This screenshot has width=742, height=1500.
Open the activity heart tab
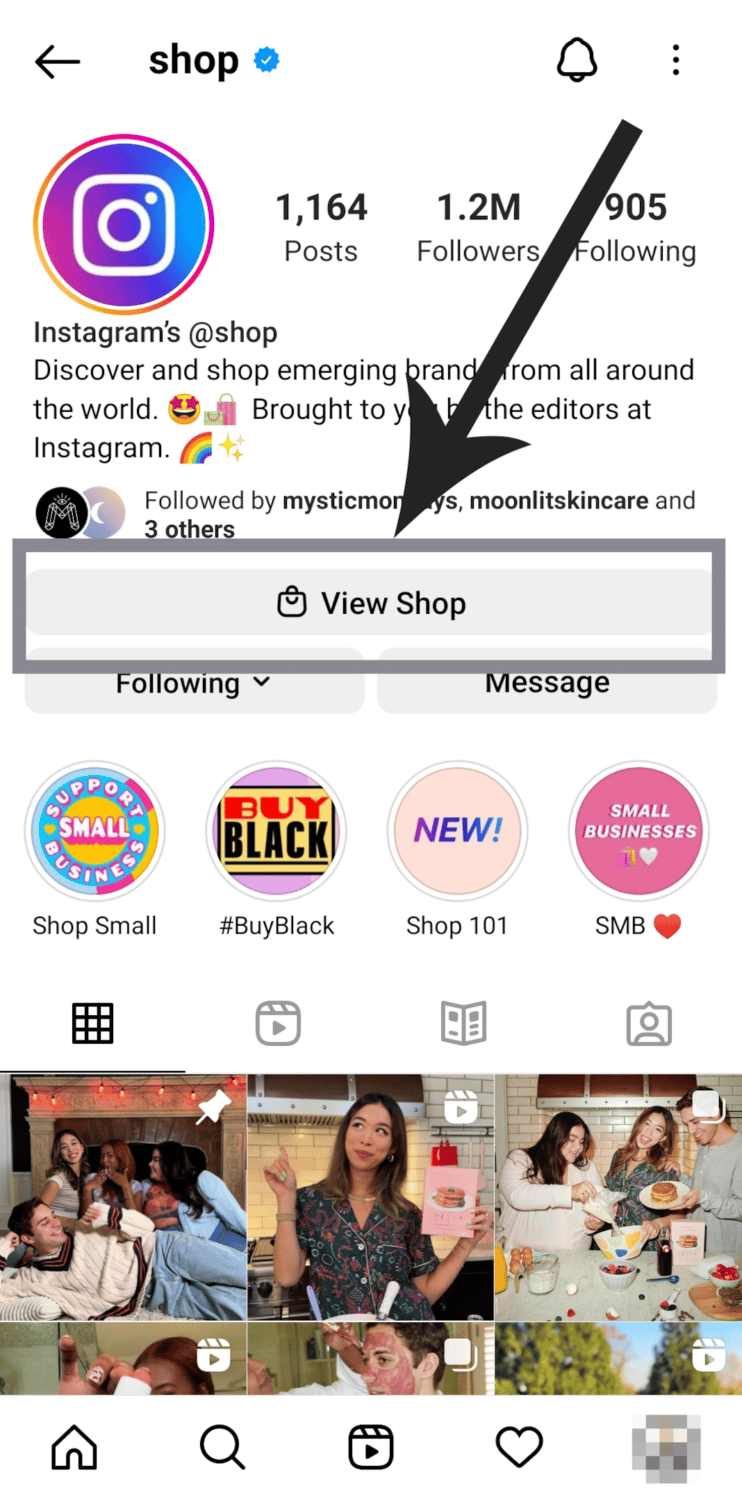(x=519, y=1447)
